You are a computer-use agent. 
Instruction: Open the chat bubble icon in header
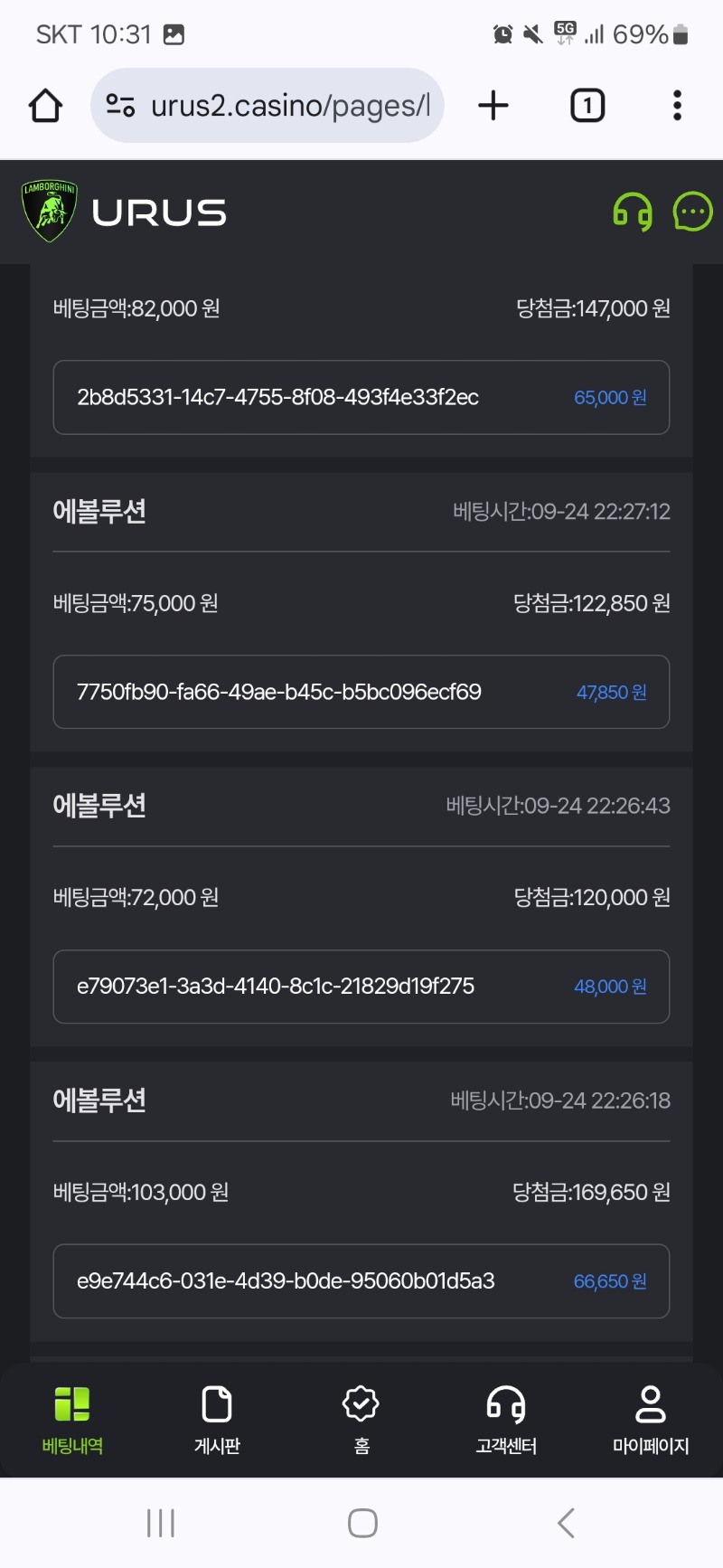(x=693, y=212)
